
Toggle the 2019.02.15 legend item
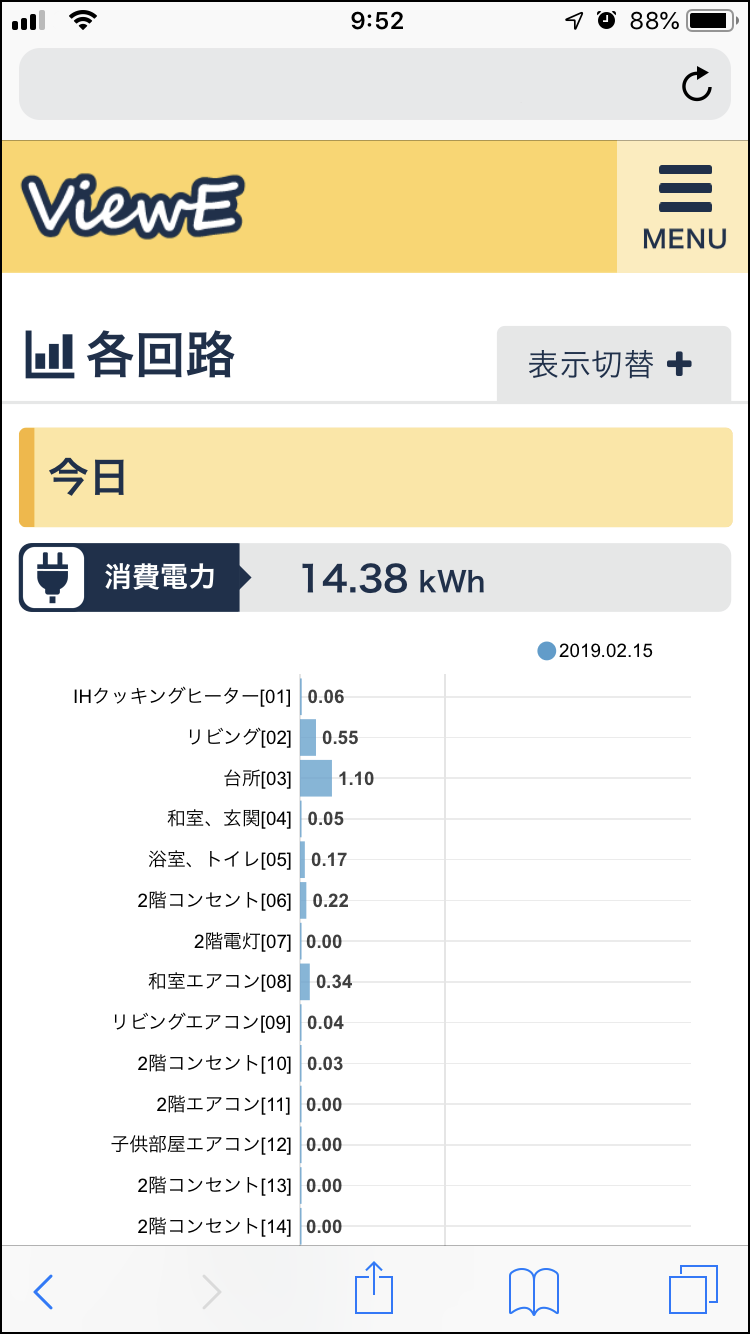coord(595,651)
